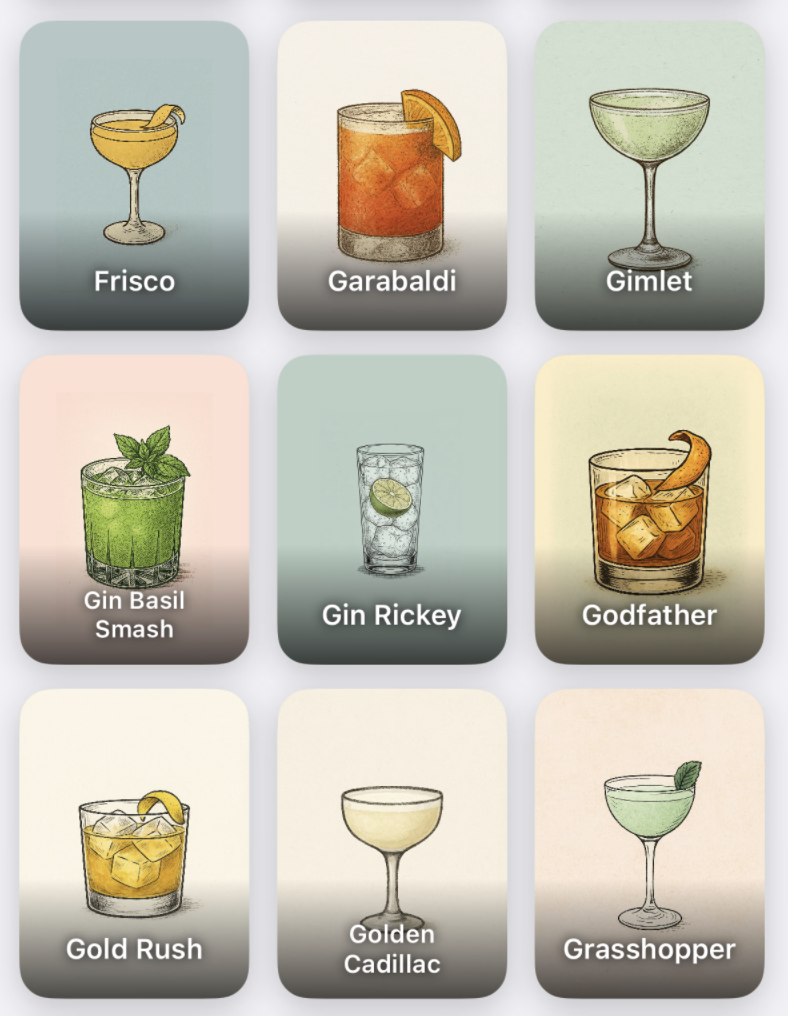This screenshot has height=1016, width=788.
Task: Open the Frisco cocktail card
Action: (x=134, y=176)
